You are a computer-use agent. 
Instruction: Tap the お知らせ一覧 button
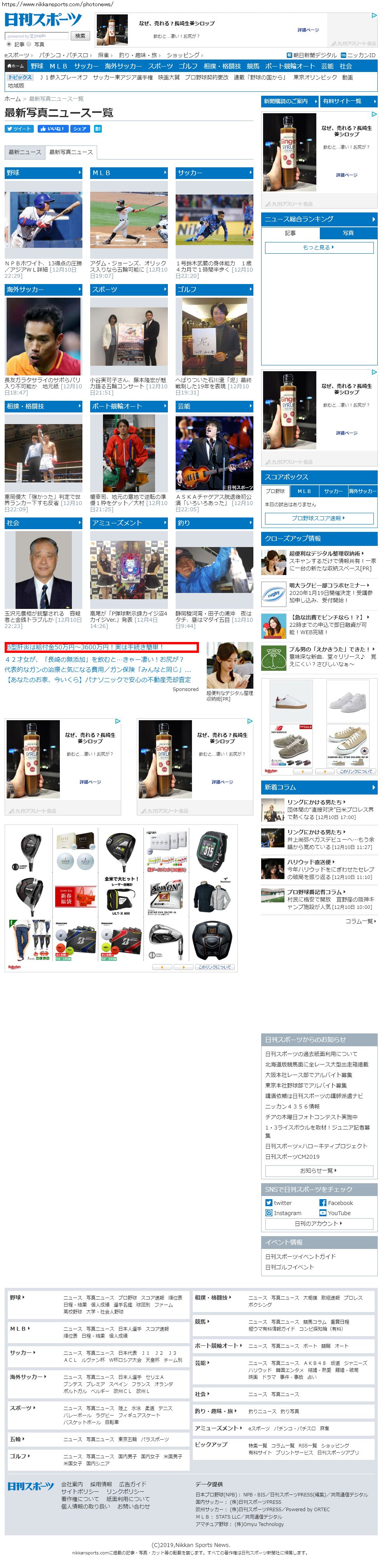(319, 1170)
